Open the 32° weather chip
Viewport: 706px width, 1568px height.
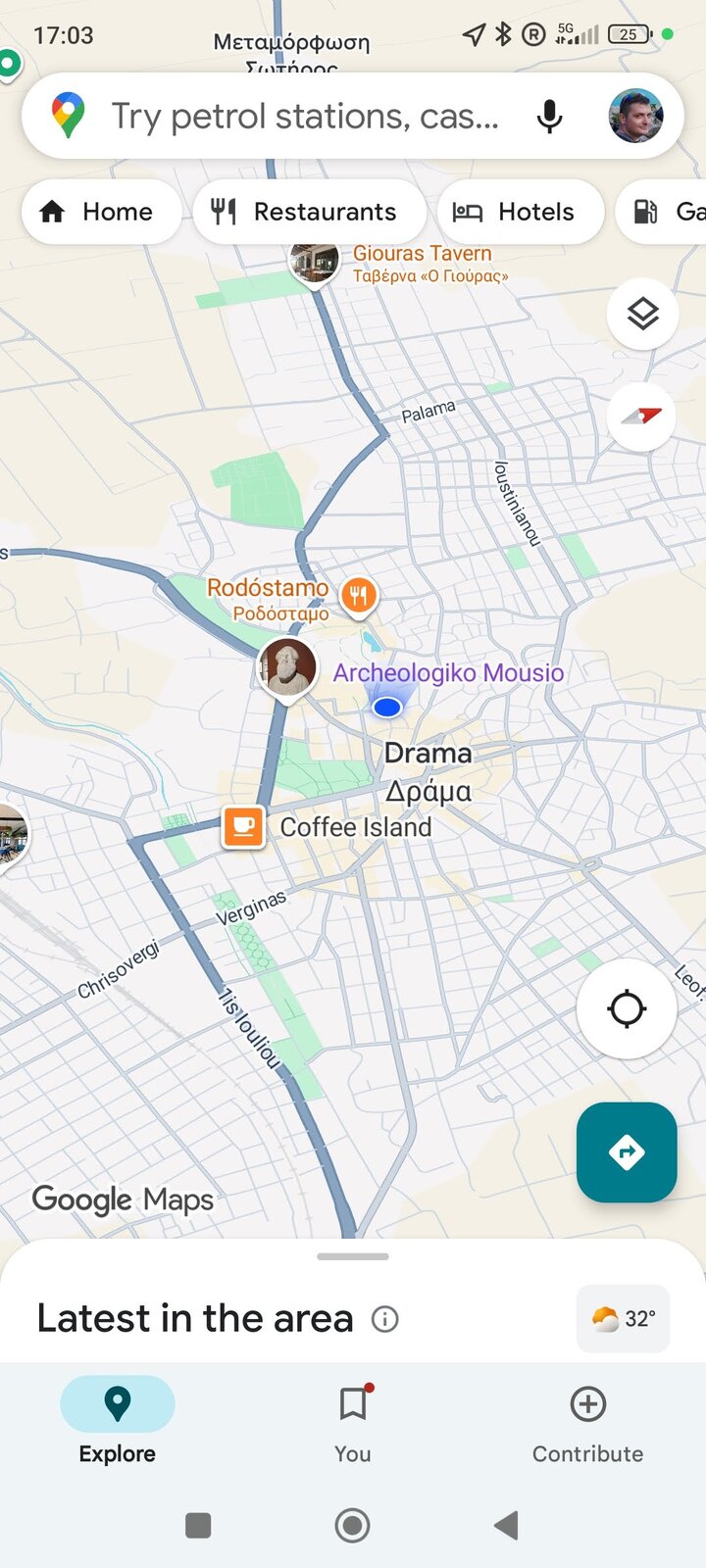tap(624, 1319)
